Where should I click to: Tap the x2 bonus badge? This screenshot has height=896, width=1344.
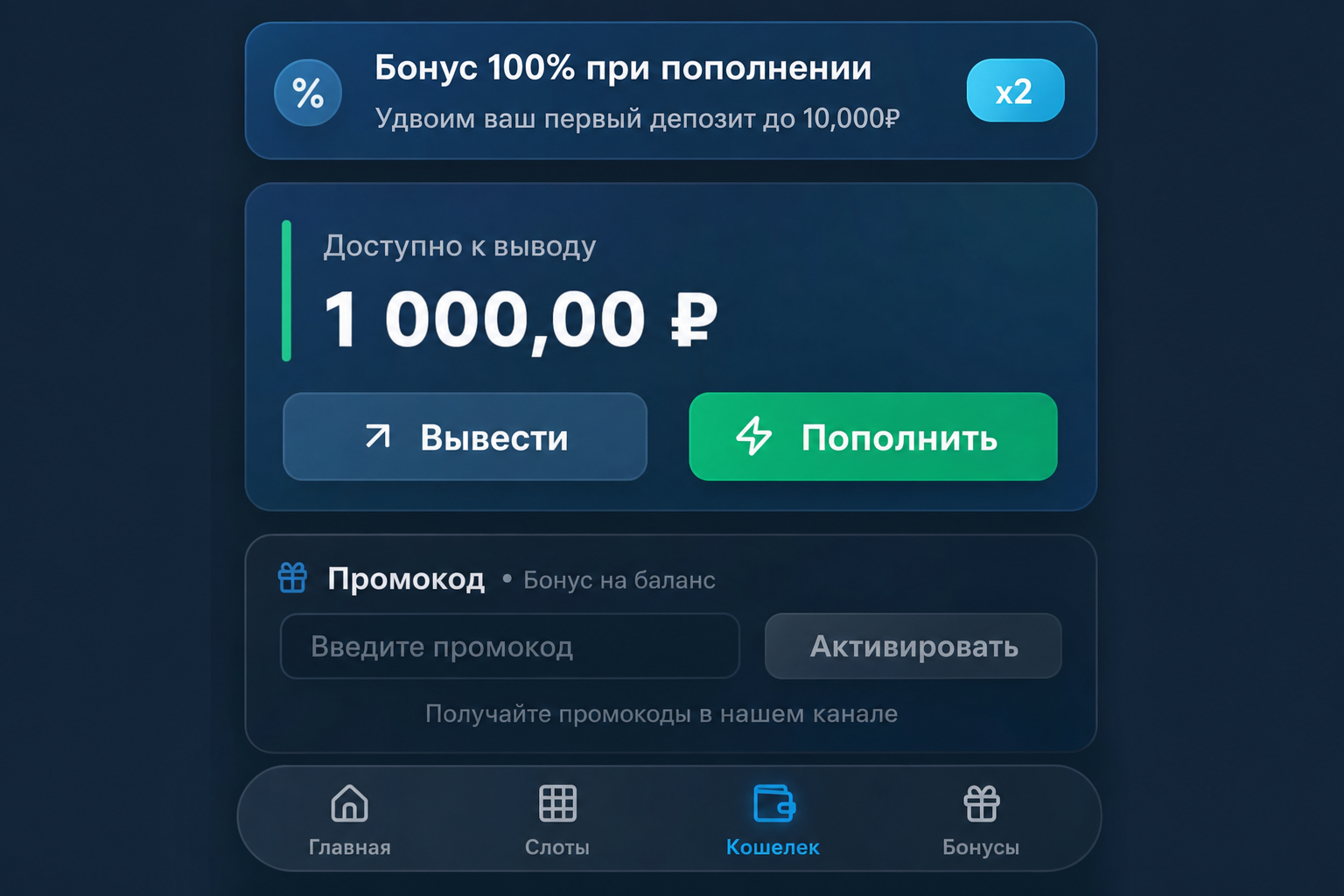[1015, 91]
